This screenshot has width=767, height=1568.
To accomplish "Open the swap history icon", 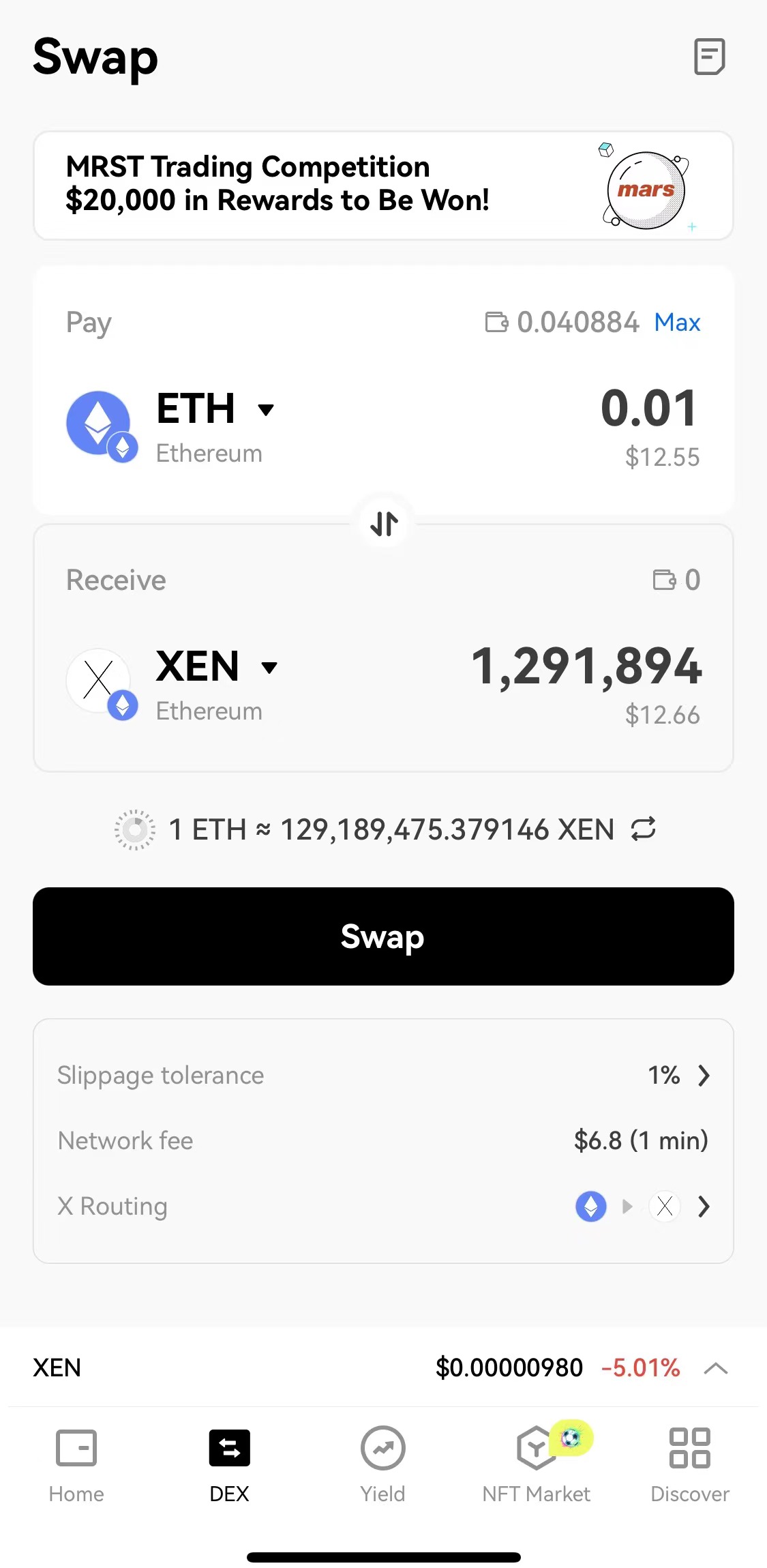I will click(709, 57).
